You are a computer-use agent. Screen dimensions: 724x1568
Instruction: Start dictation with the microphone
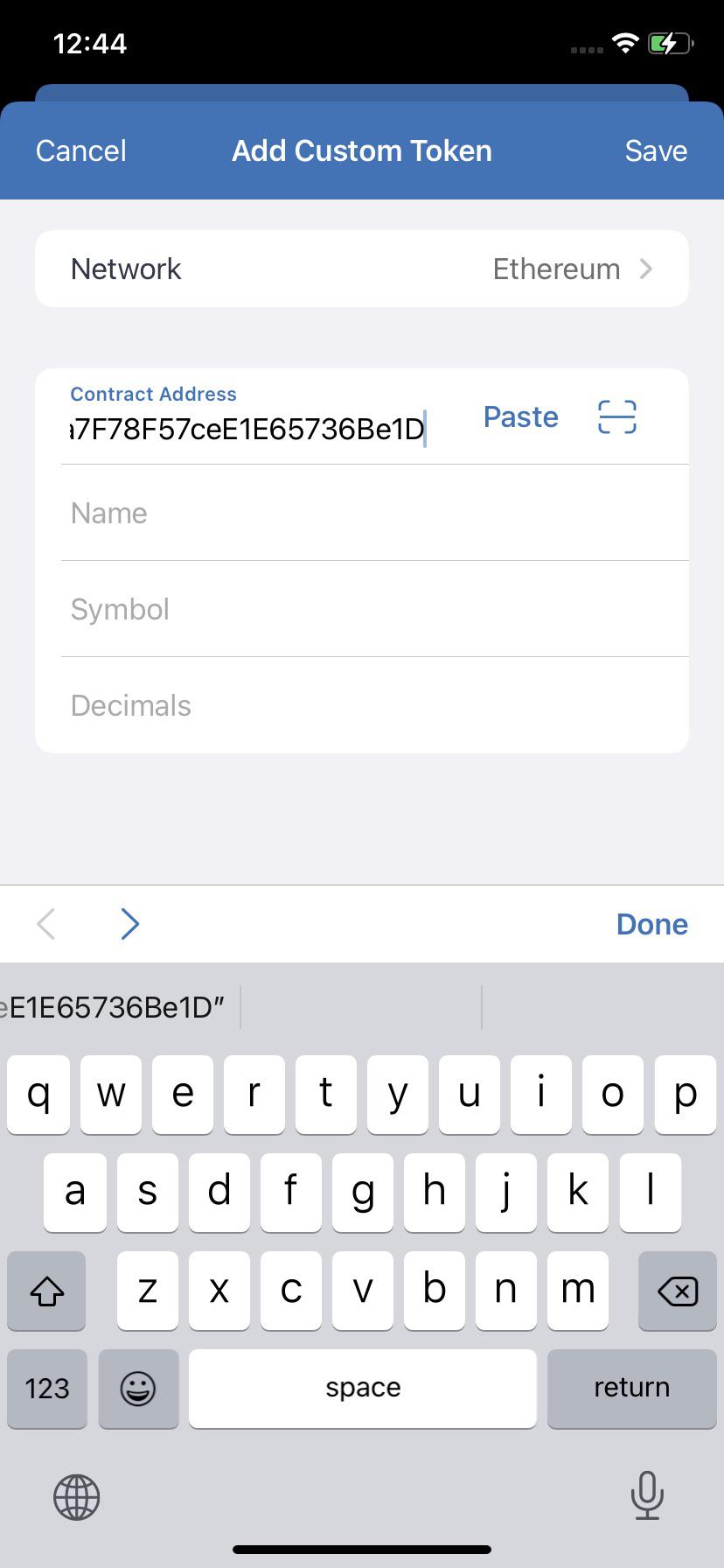647,1495
